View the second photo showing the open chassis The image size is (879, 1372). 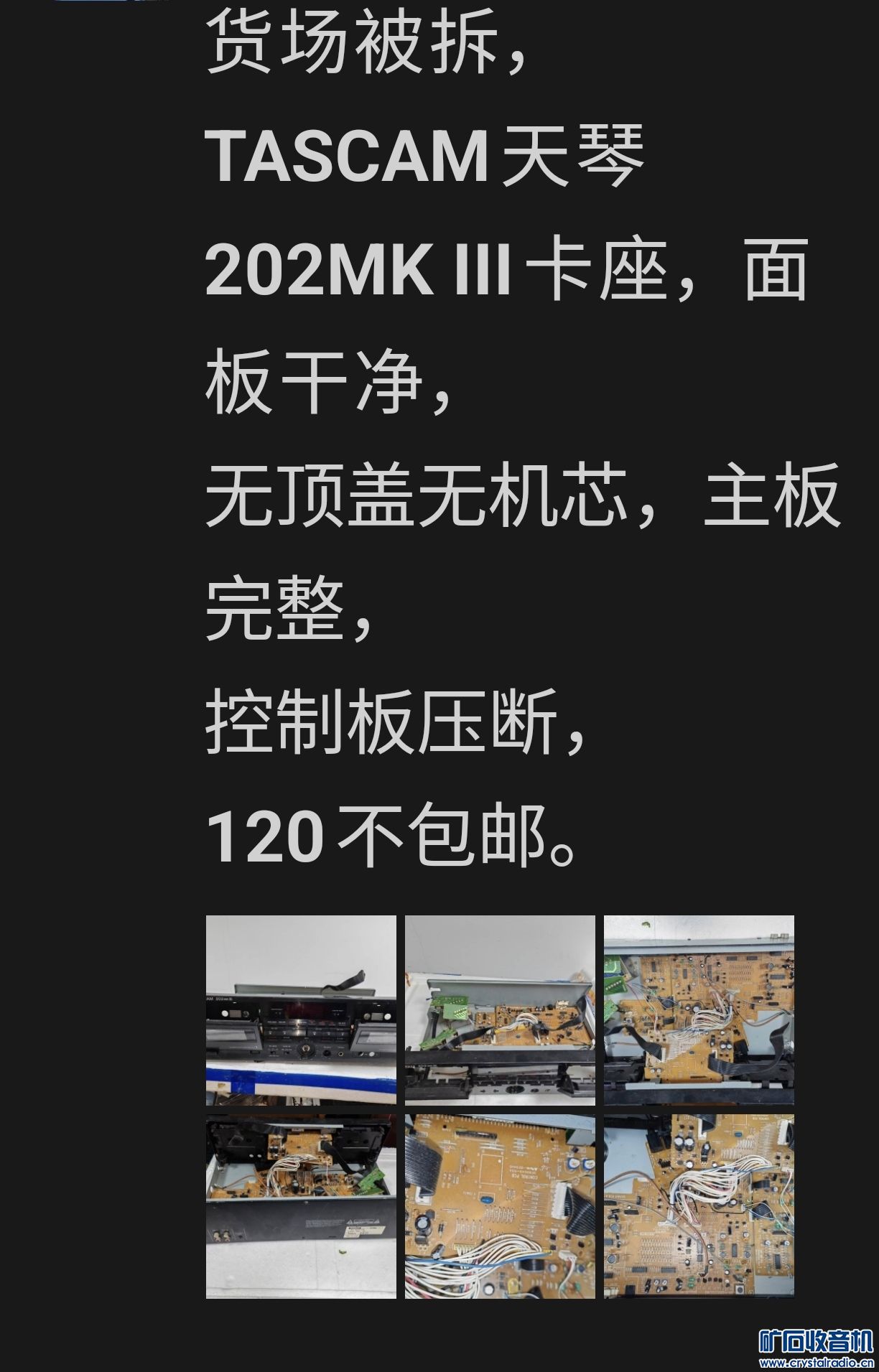point(499,1009)
